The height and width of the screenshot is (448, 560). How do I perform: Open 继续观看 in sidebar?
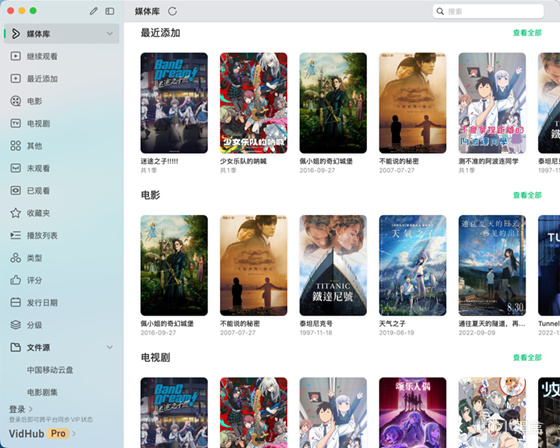[x=61, y=56]
